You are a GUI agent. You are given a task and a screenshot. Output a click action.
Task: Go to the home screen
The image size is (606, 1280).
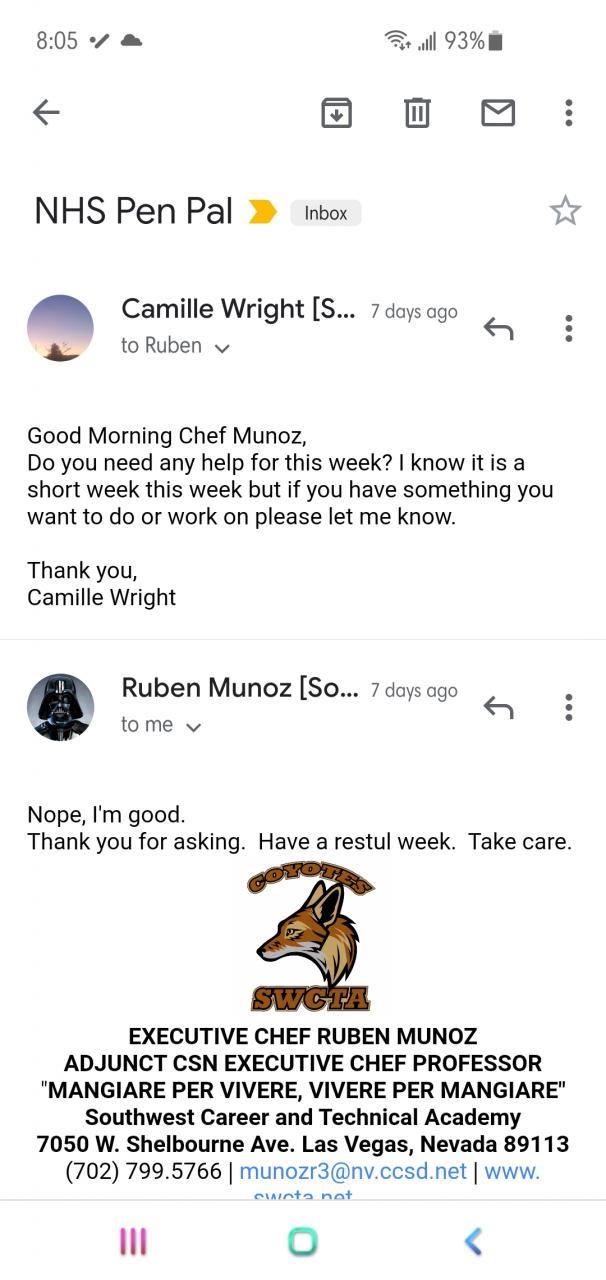(302, 1241)
